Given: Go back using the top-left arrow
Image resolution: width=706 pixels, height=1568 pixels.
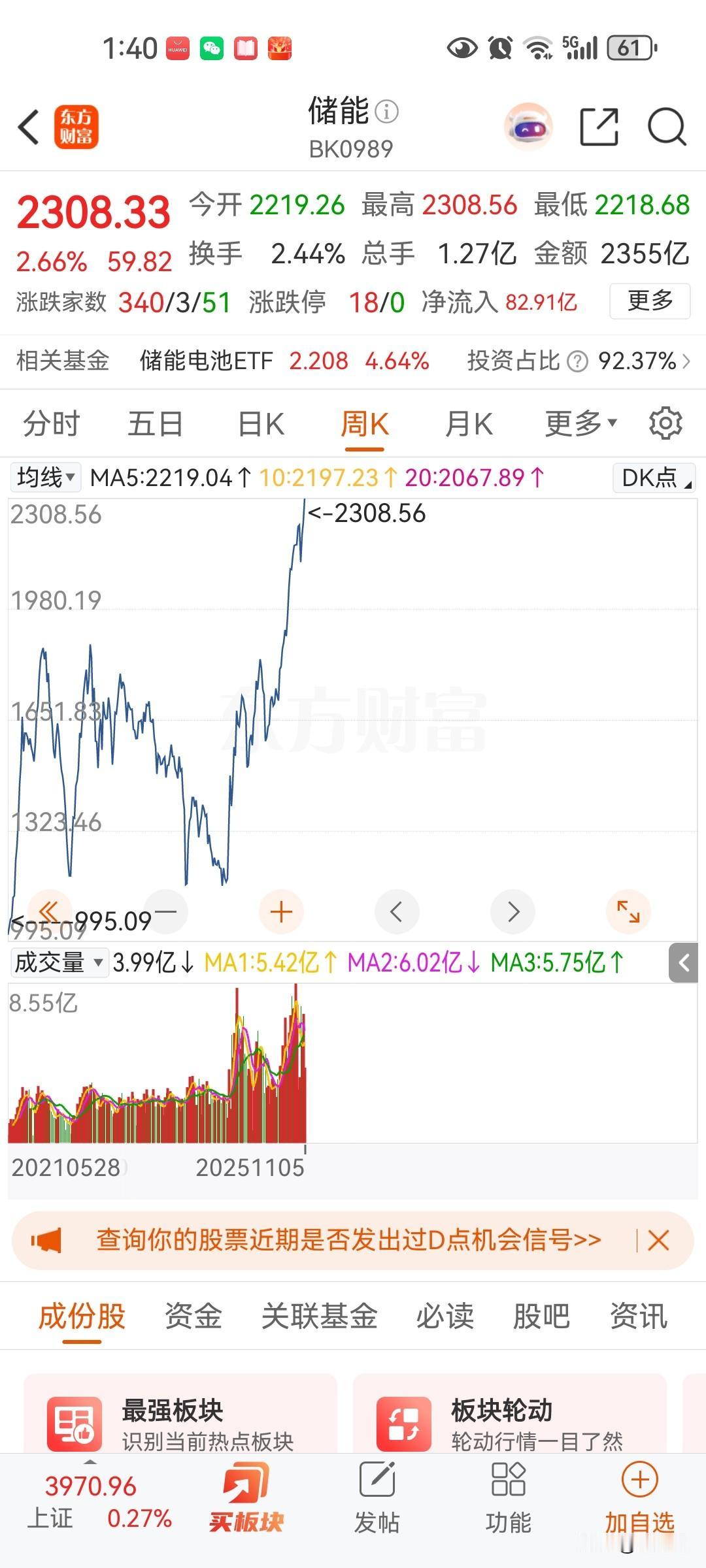Looking at the screenshot, I should click(x=29, y=127).
